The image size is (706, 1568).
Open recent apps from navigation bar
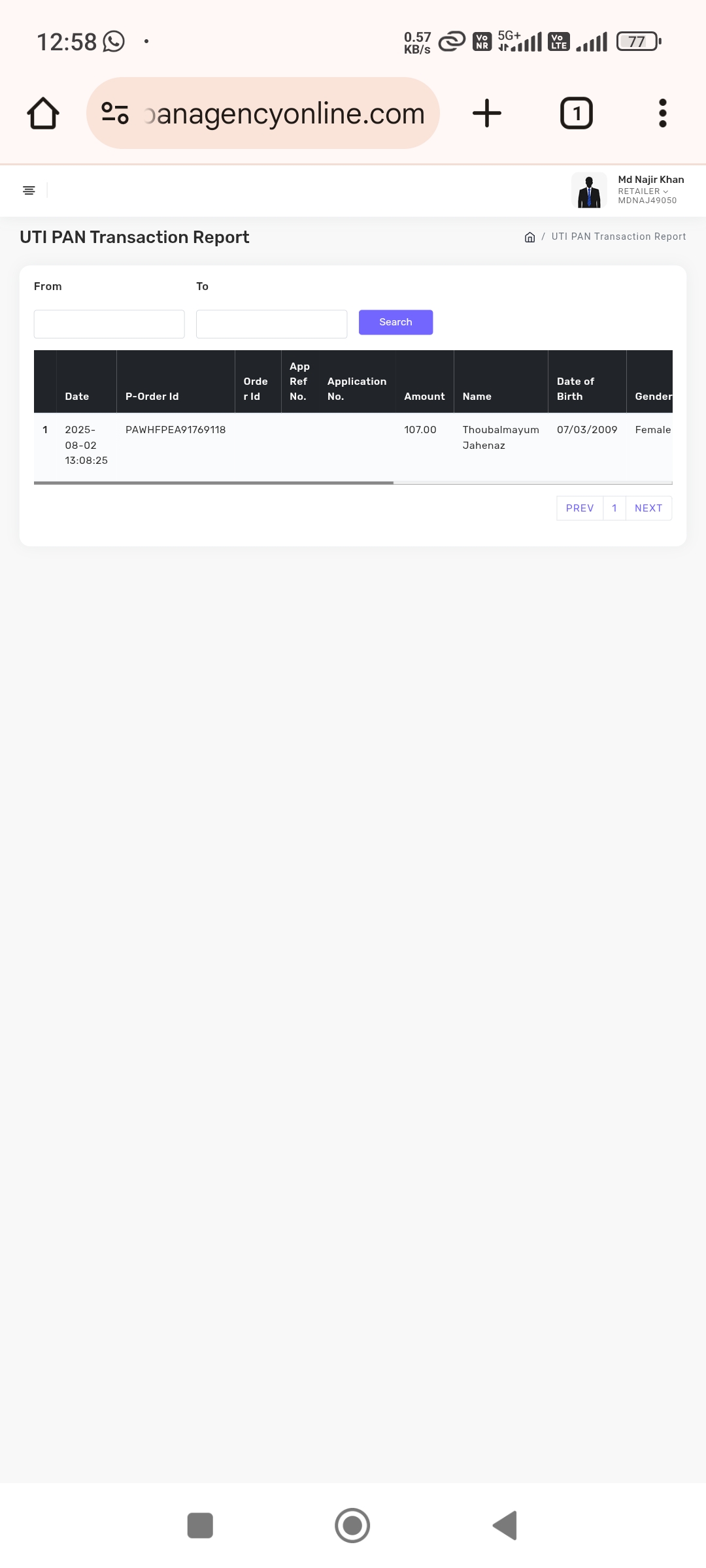200,1526
